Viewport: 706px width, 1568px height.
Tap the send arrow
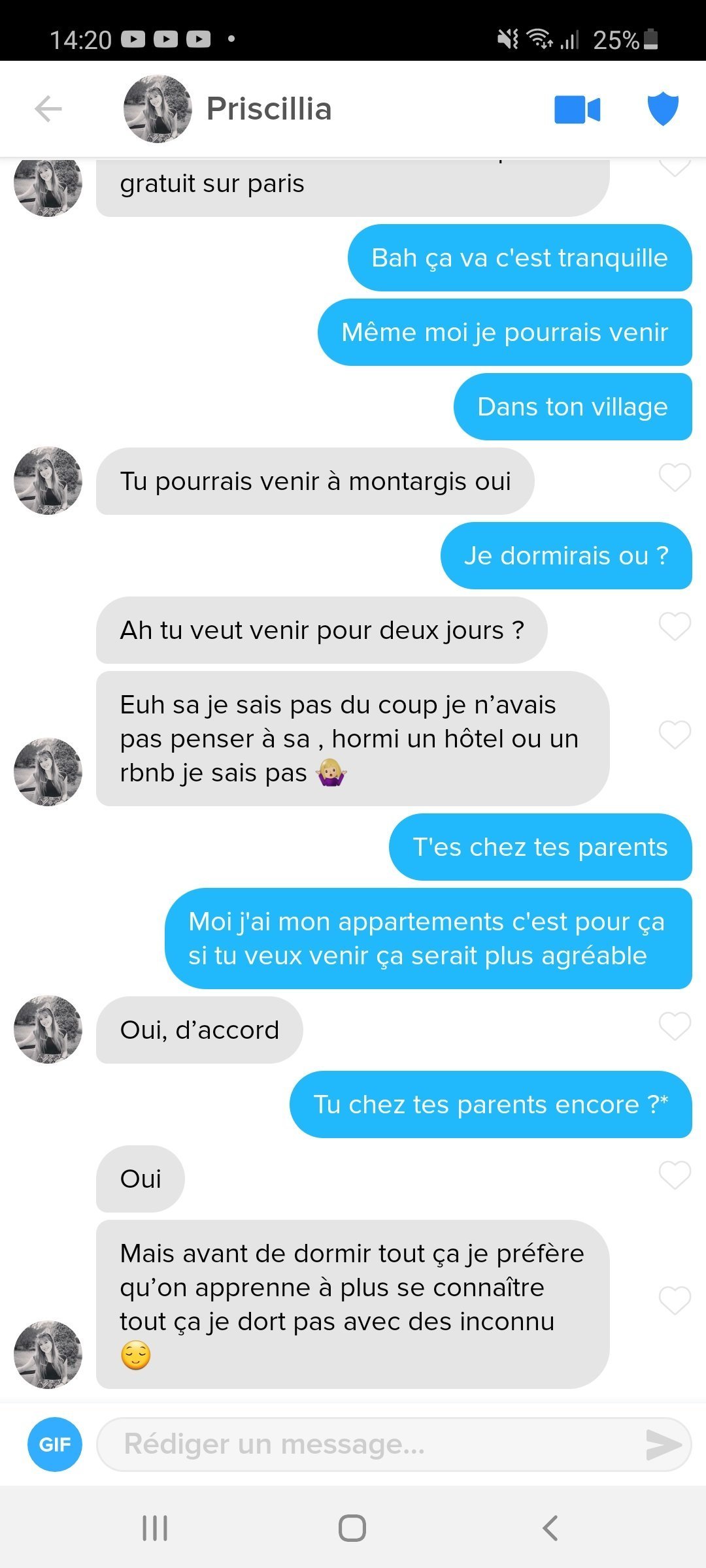coord(663,1445)
